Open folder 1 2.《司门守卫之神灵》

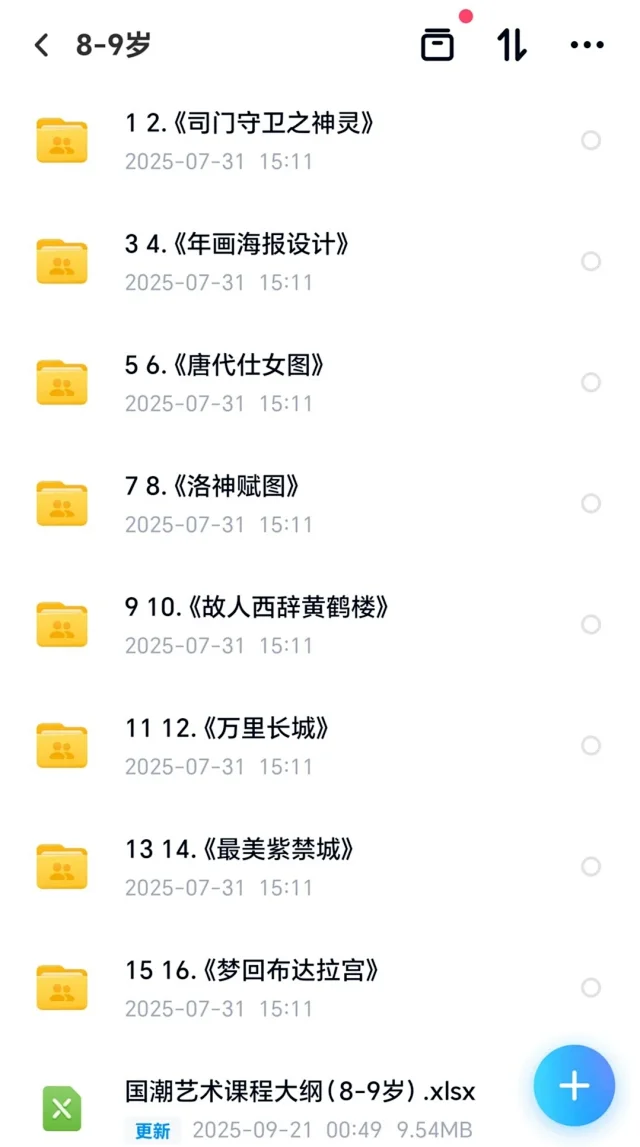pyautogui.click(x=250, y=123)
